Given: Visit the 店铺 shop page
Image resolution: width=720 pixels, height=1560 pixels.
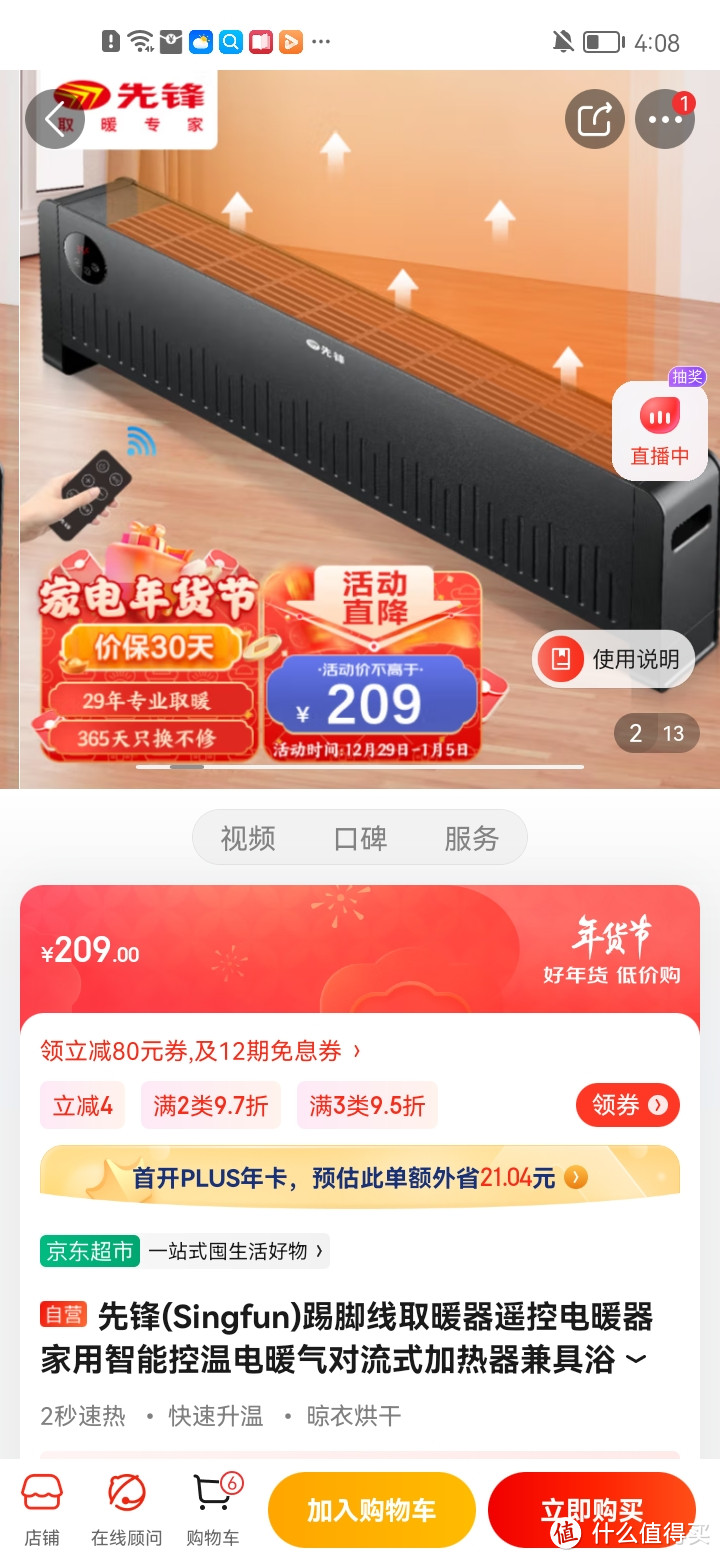Looking at the screenshot, I should 42,1508.
